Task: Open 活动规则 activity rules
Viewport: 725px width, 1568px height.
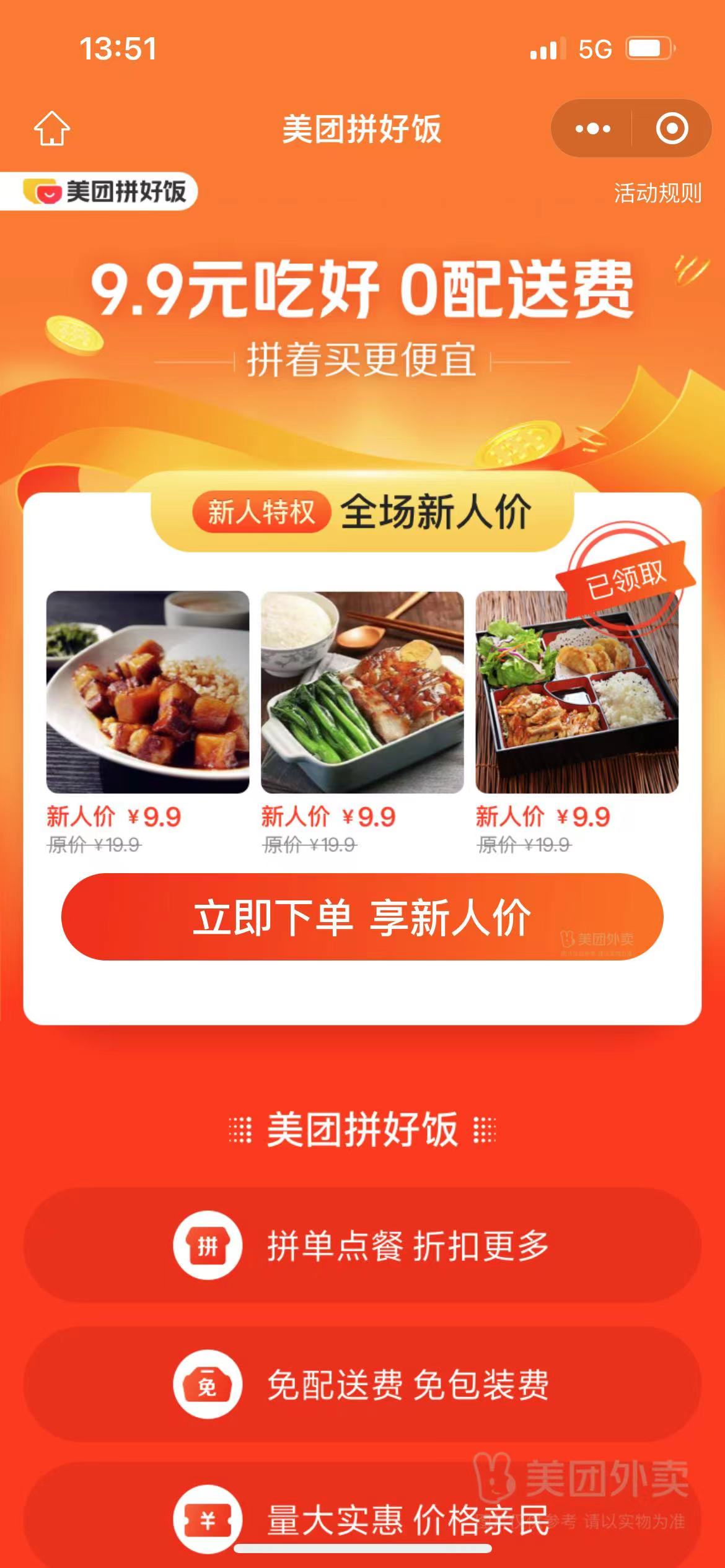Action: (x=657, y=193)
